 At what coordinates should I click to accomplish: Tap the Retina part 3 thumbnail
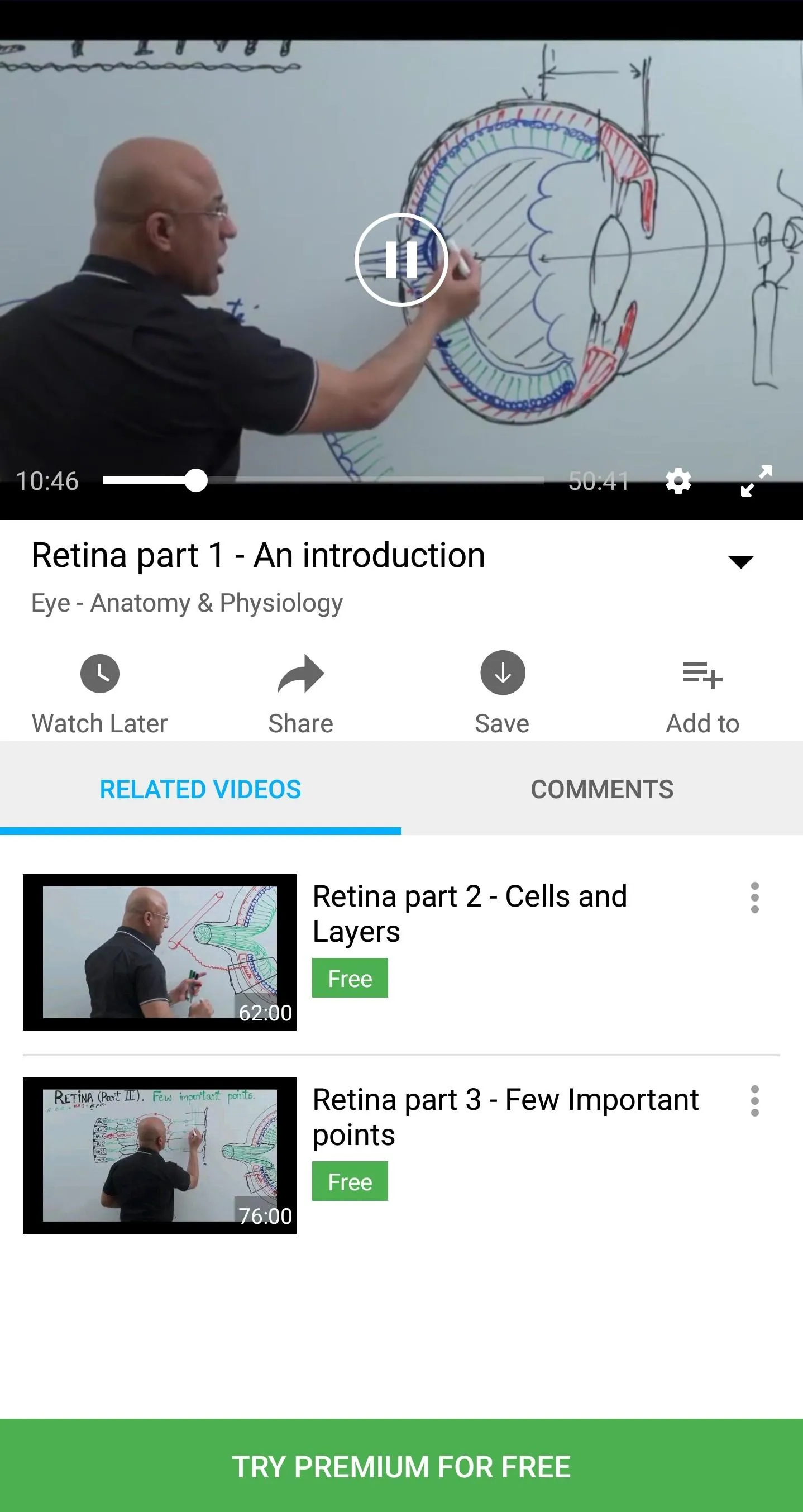(160, 1155)
